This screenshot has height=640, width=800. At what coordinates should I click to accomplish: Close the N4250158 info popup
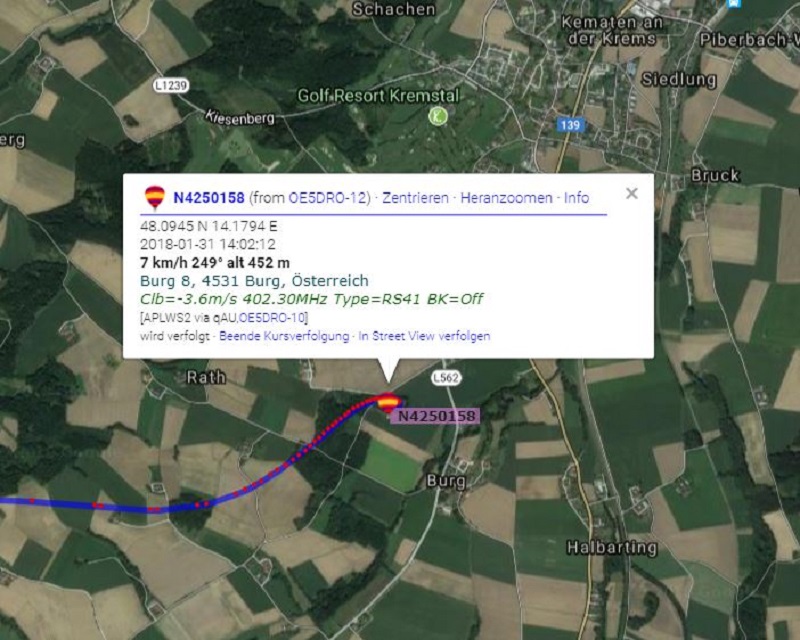[631, 194]
